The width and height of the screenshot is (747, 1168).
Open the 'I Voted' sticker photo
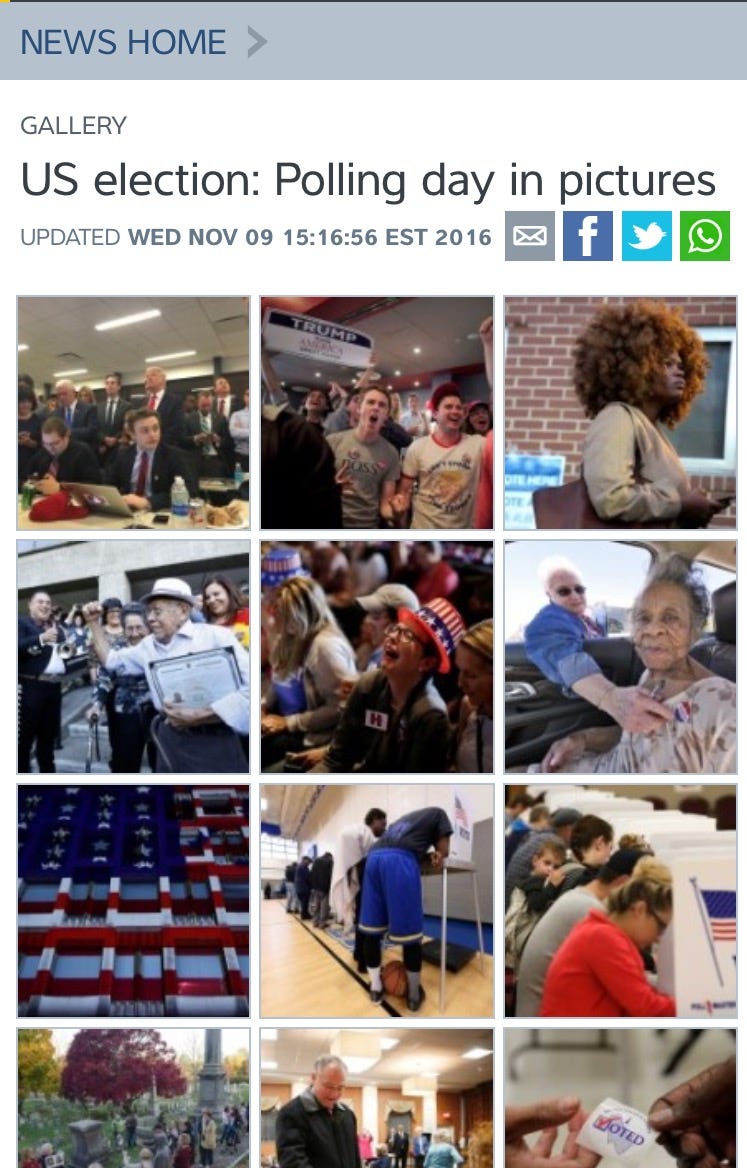point(620,1098)
